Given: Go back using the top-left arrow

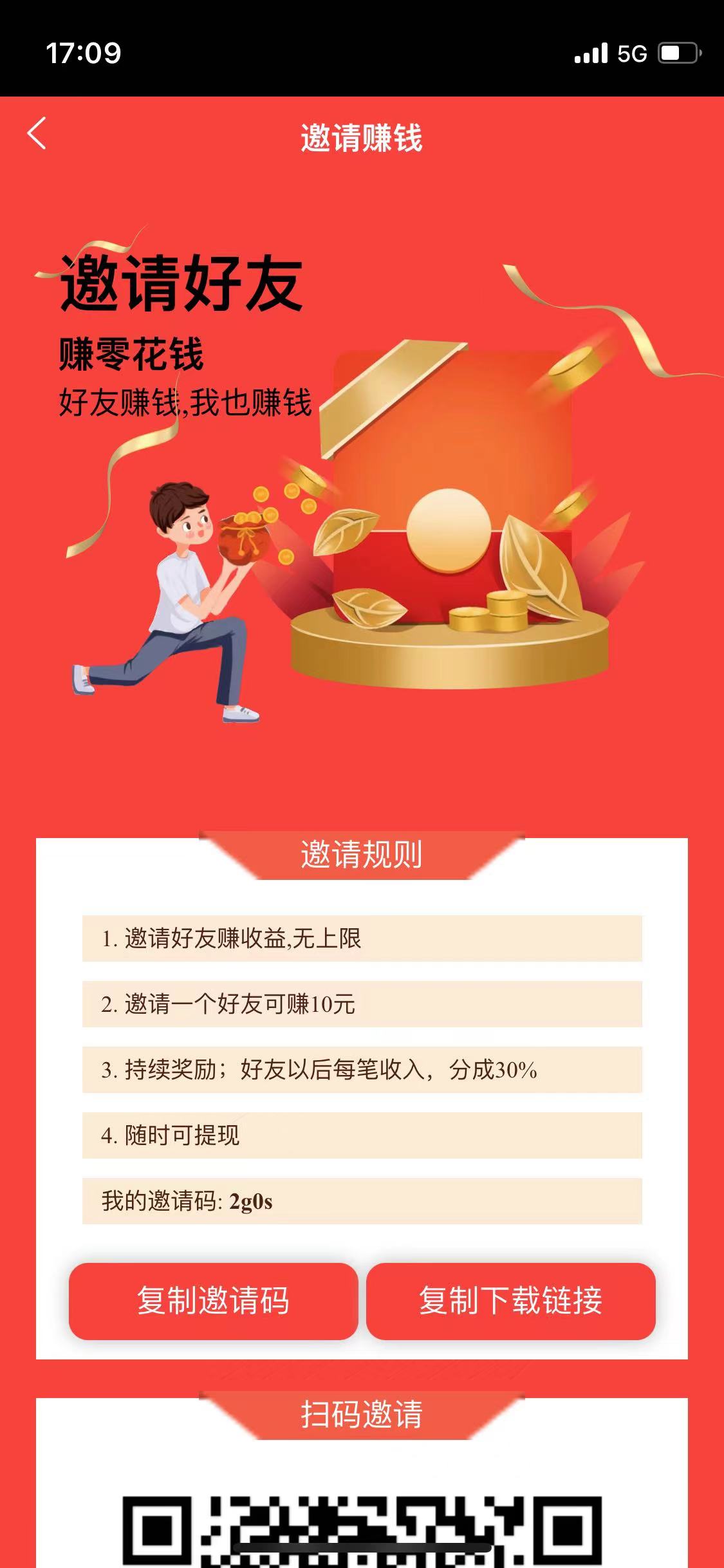Looking at the screenshot, I should [37, 133].
